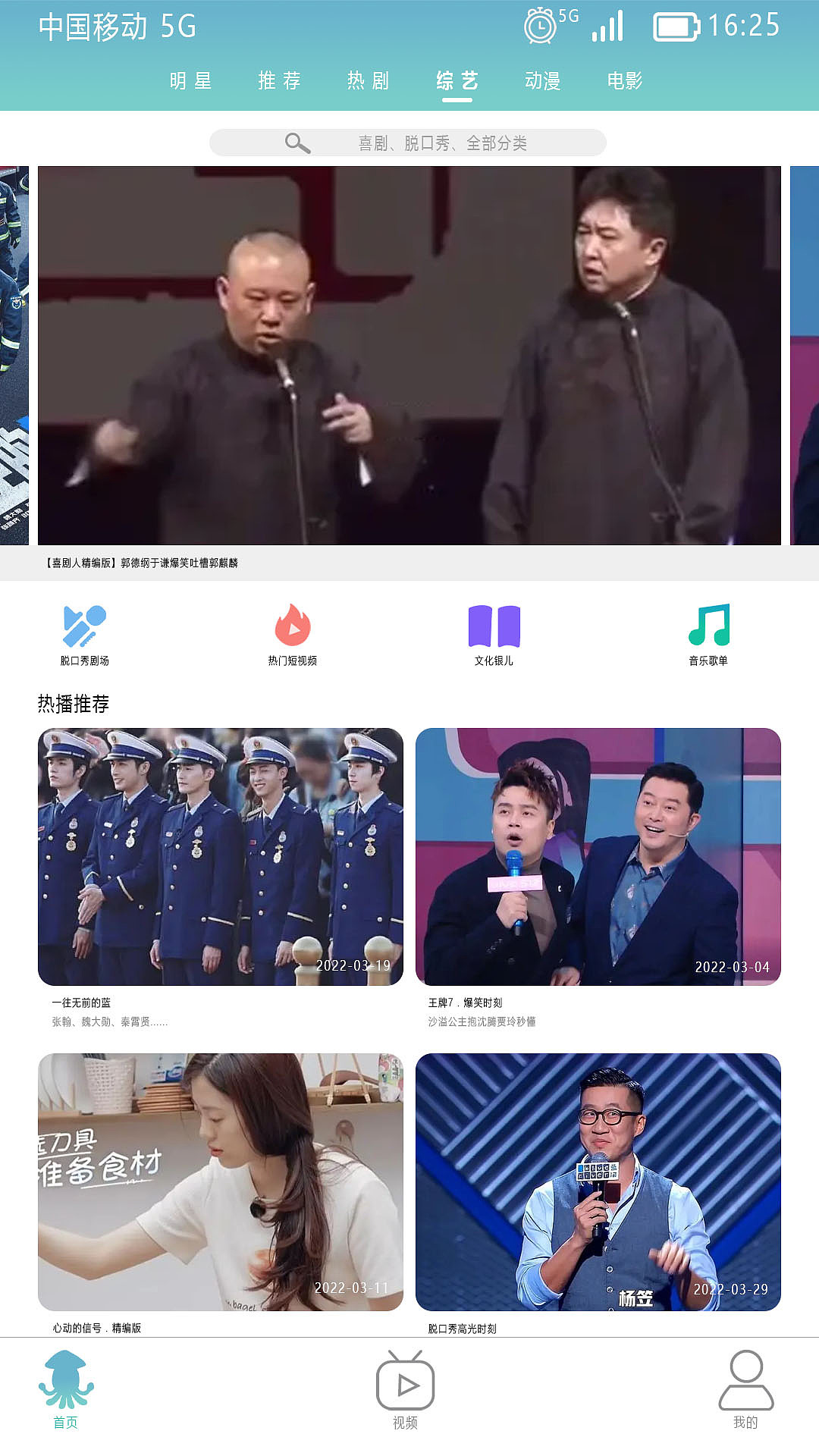This screenshot has width=819, height=1456.
Task: Select the 电影 tab
Action: tap(624, 79)
